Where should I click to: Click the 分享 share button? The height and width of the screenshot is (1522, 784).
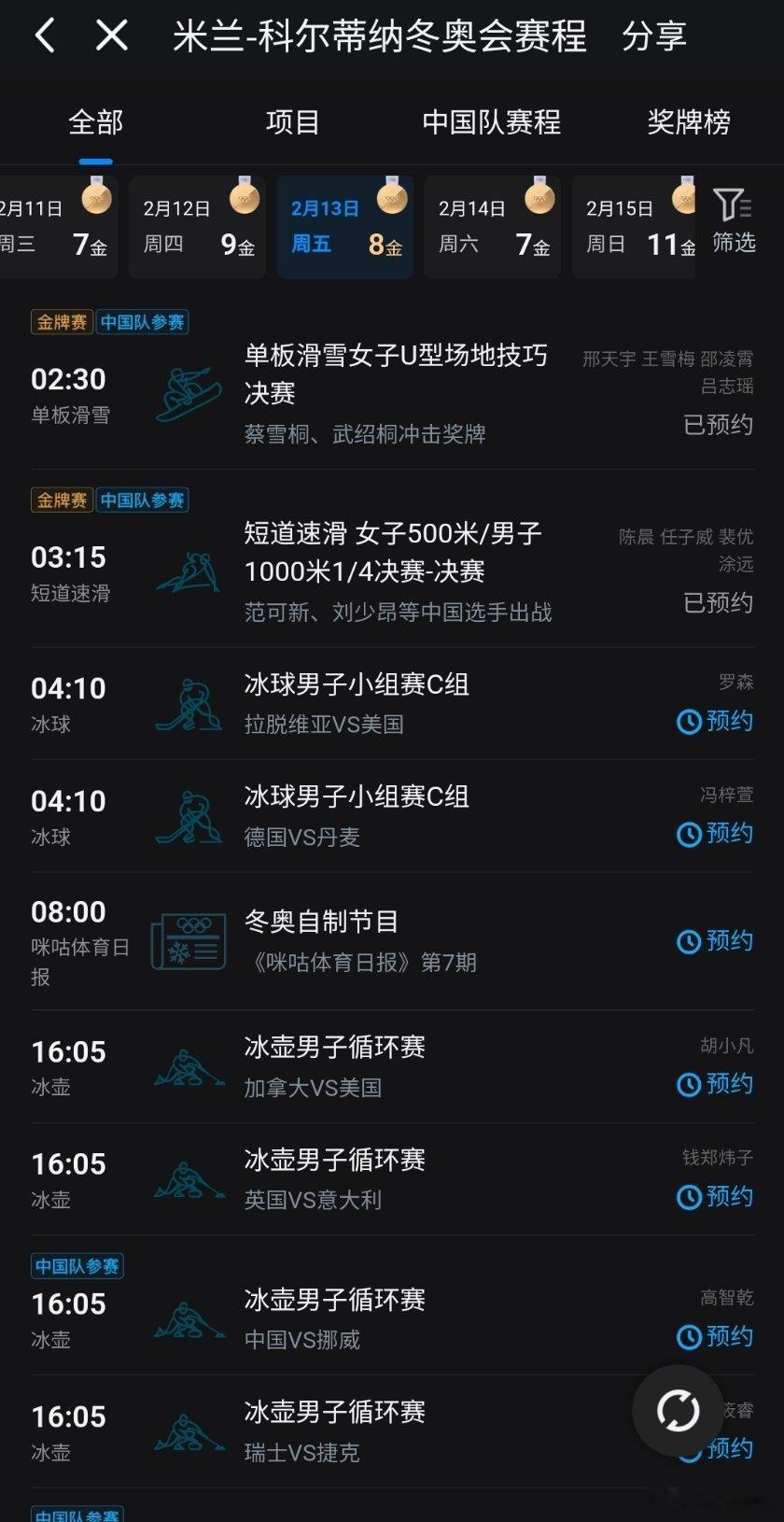point(658,35)
